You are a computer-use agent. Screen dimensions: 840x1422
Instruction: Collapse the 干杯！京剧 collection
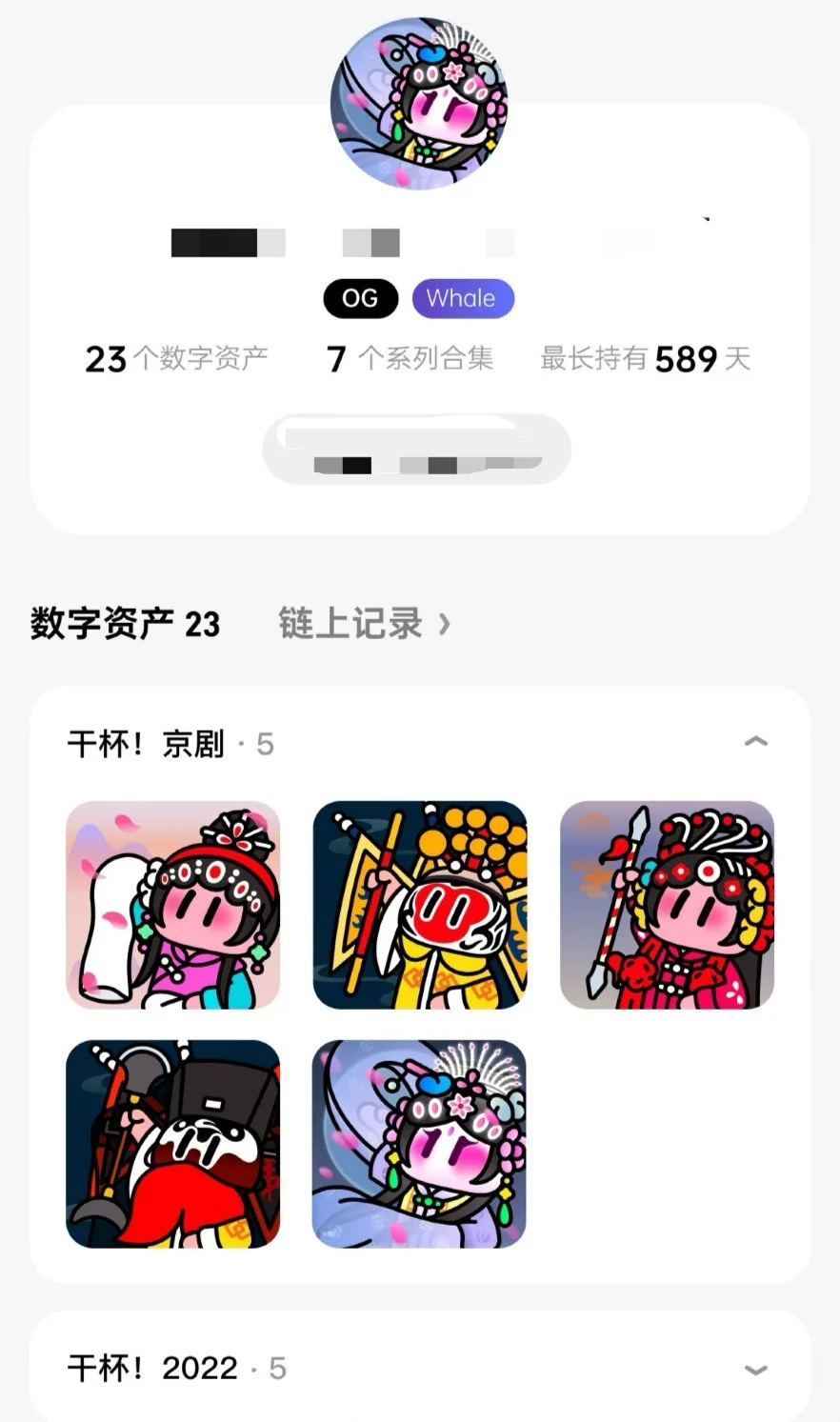point(755,742)
